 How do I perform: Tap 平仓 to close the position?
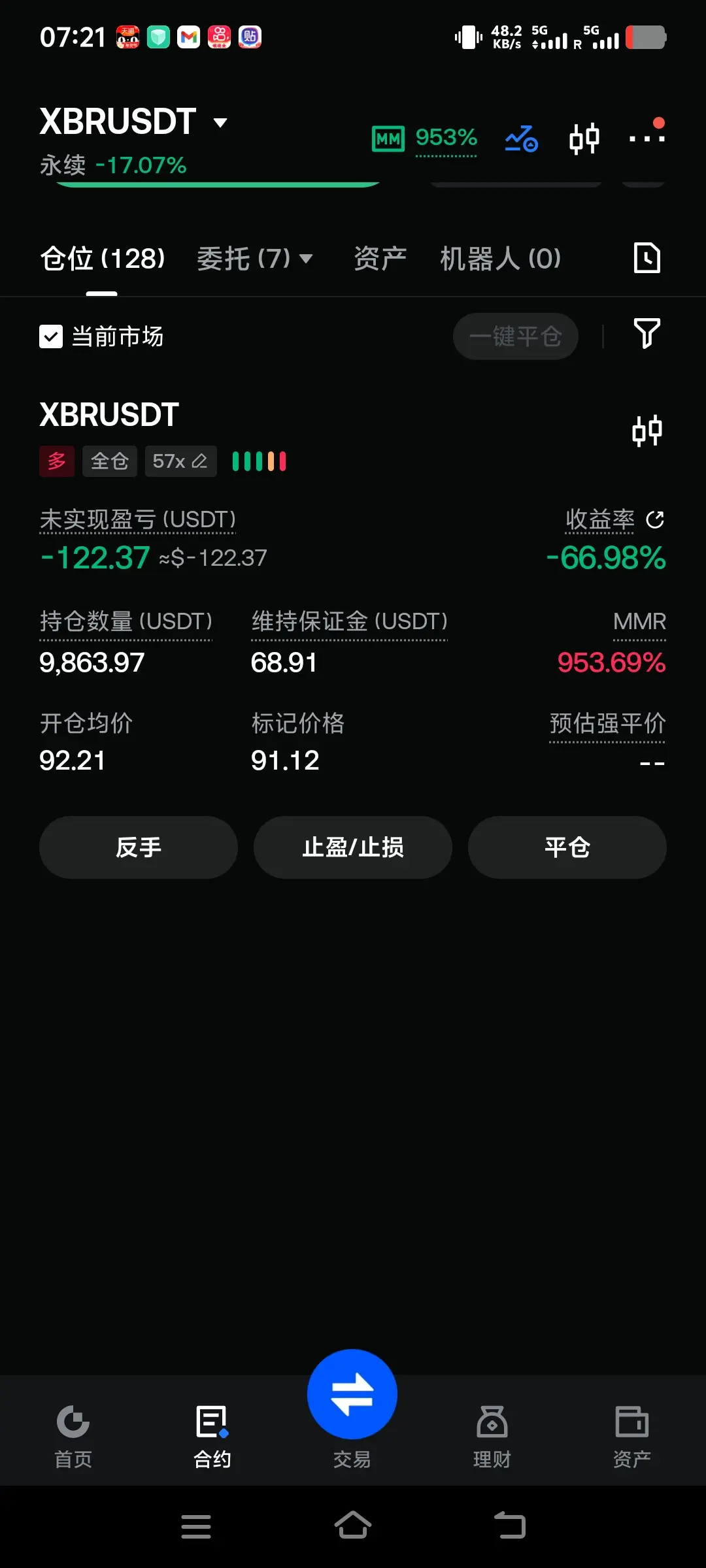(x=567, y=847)
